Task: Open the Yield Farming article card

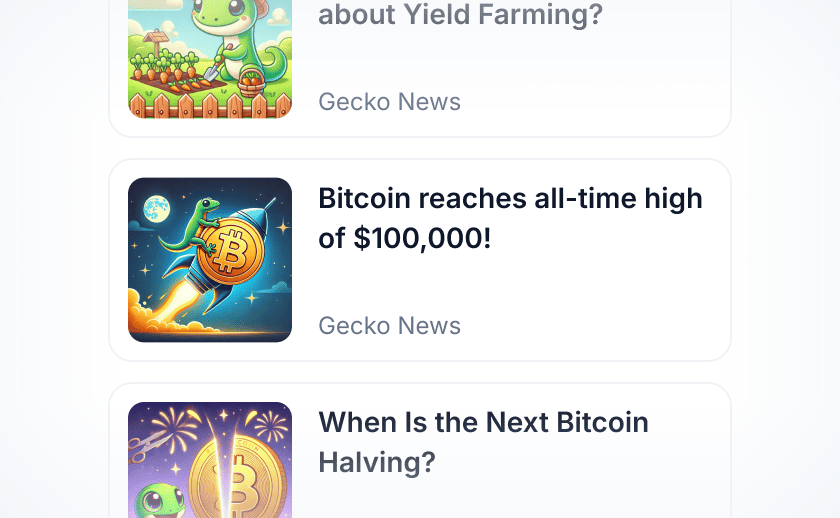Action: [x=460, y=17]
